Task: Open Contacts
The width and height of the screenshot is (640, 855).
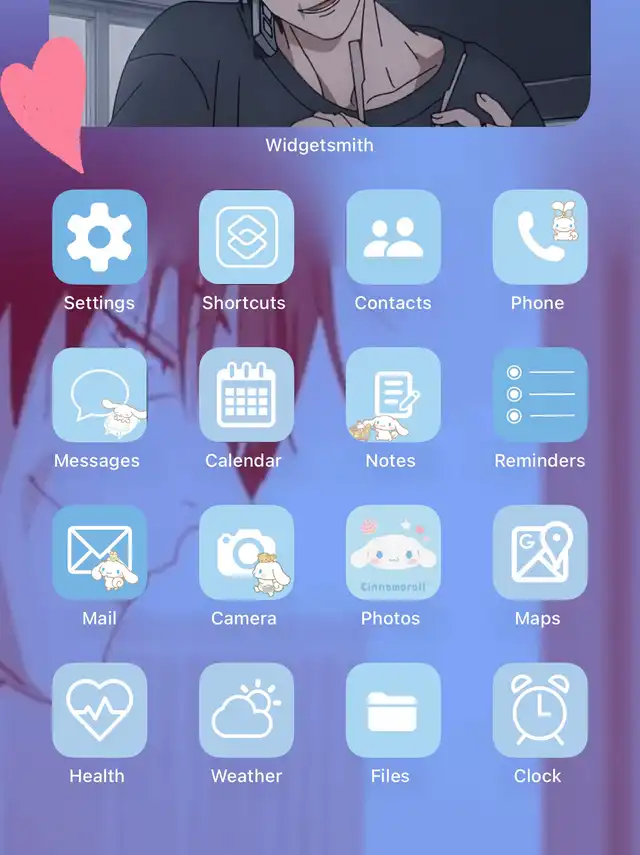Action: coord(393,237)
